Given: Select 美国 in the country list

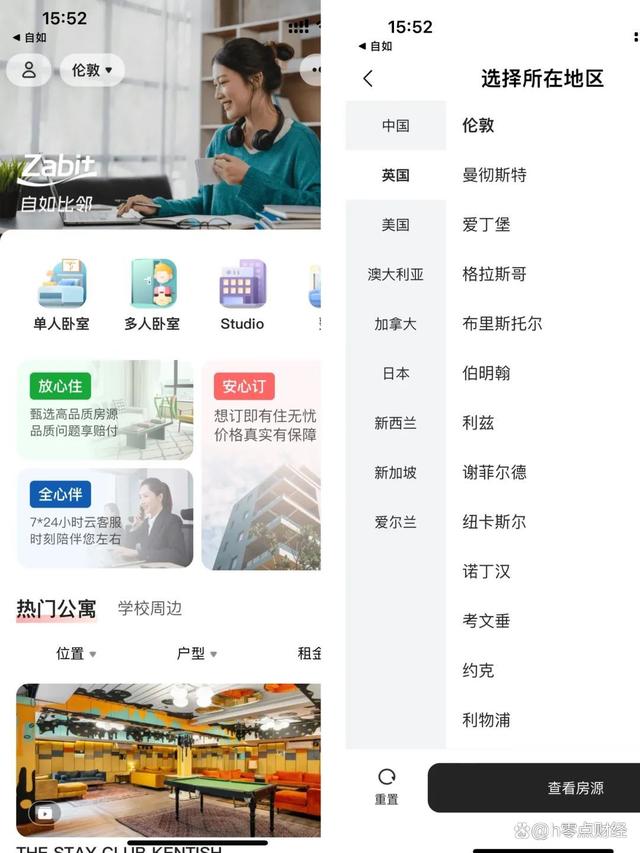Looking at the screenshot, I should coord(395,225).
